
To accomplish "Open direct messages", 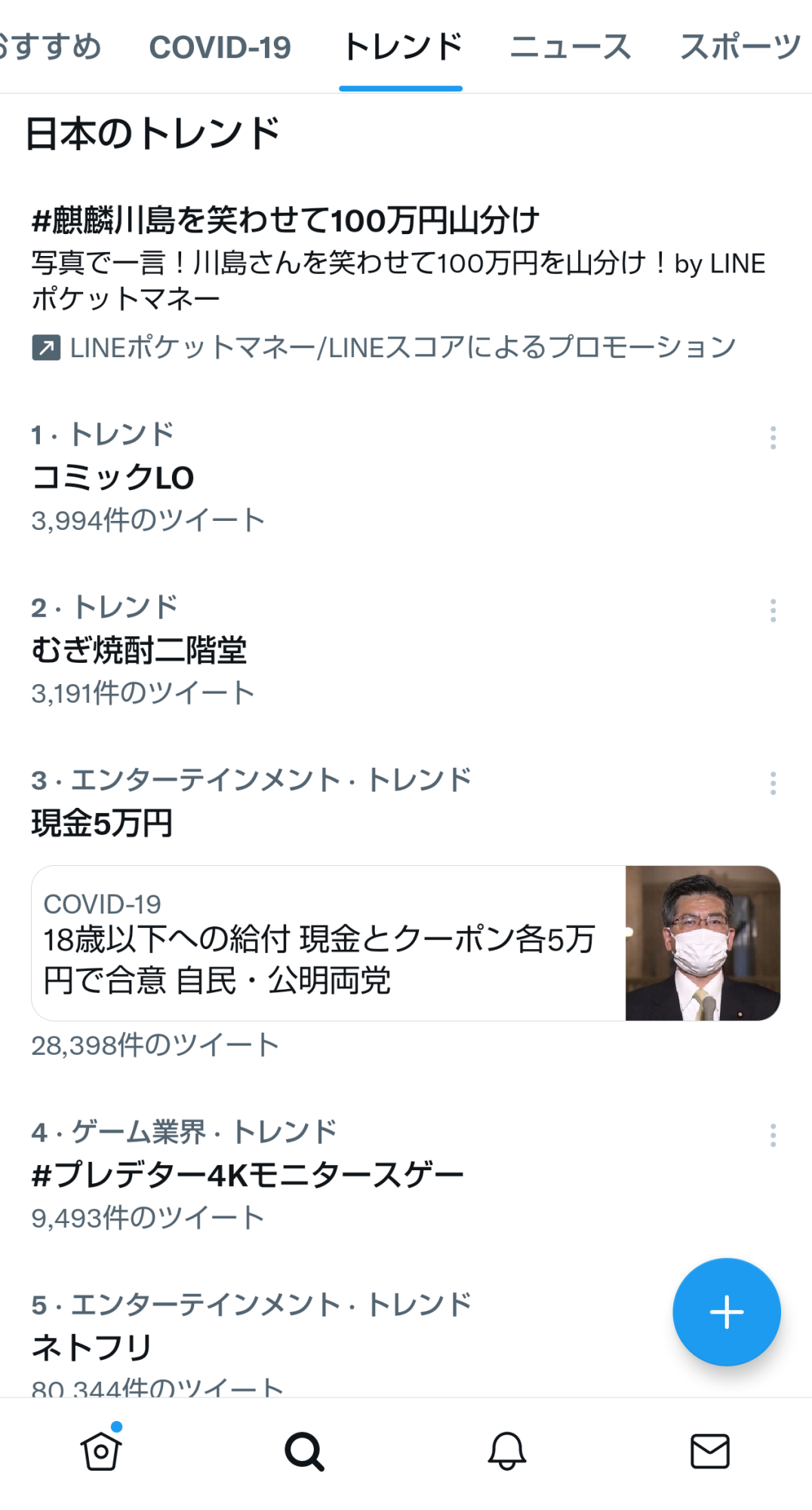I will pos(710,1450).
